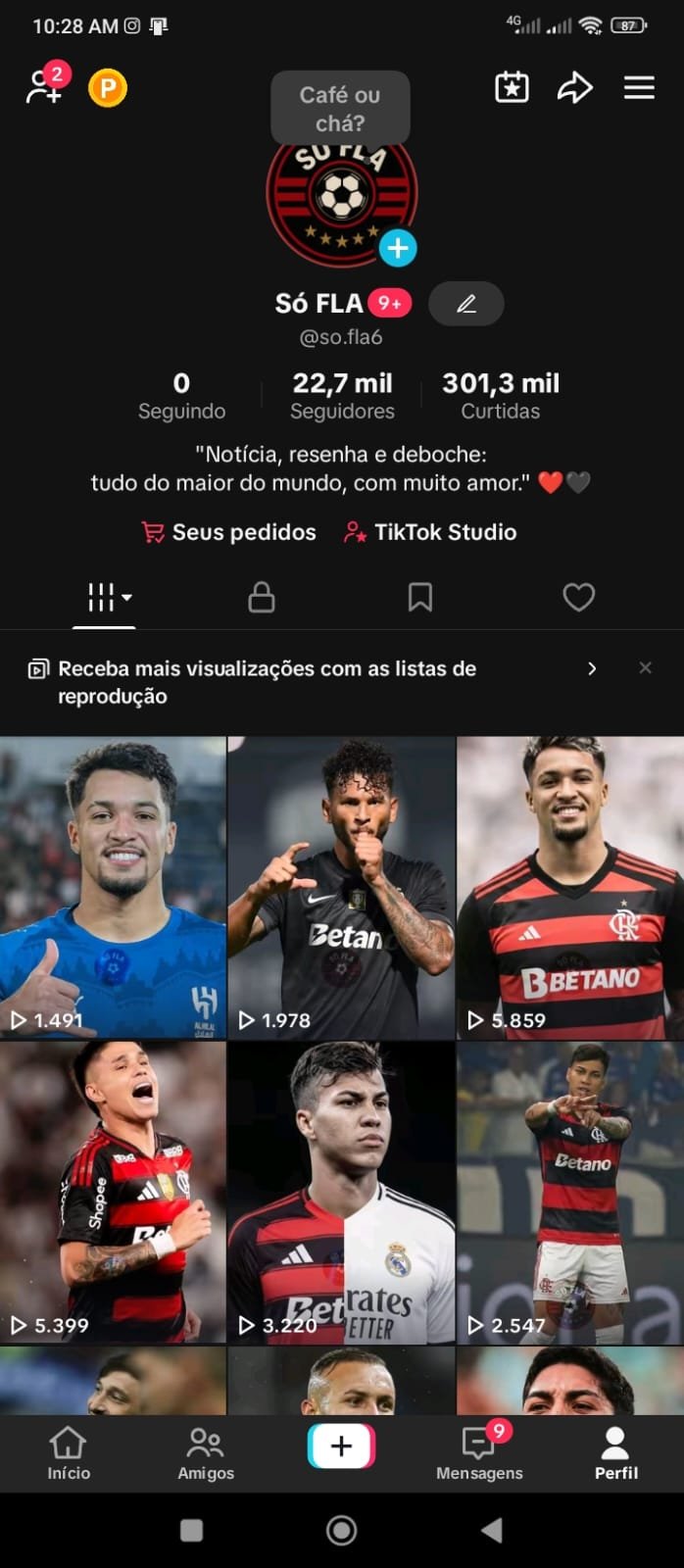
Task: Tap the orange P coin icon
Action: pos(108,88)
